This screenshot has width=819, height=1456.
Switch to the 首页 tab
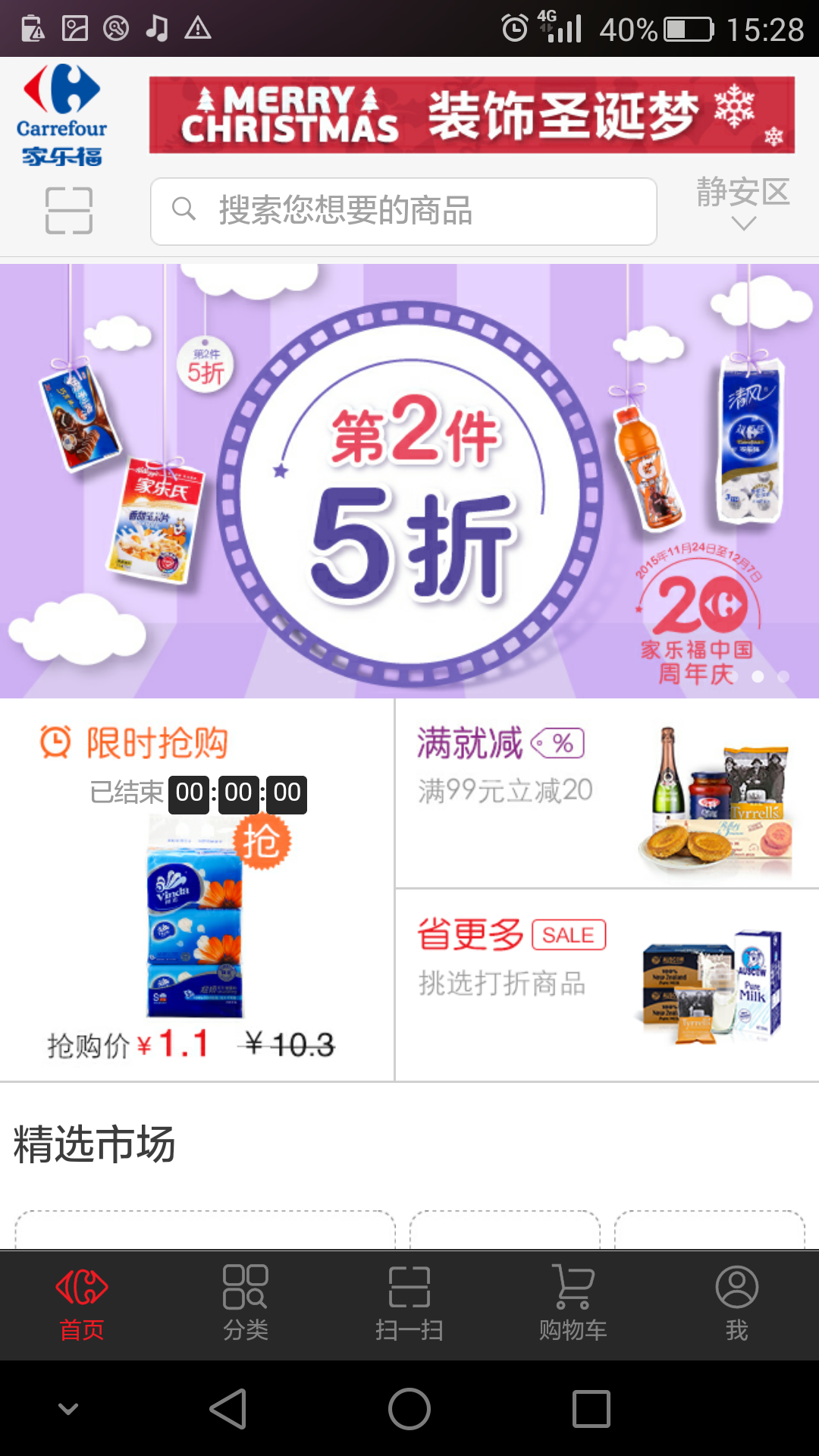(x=82, y=1304)
